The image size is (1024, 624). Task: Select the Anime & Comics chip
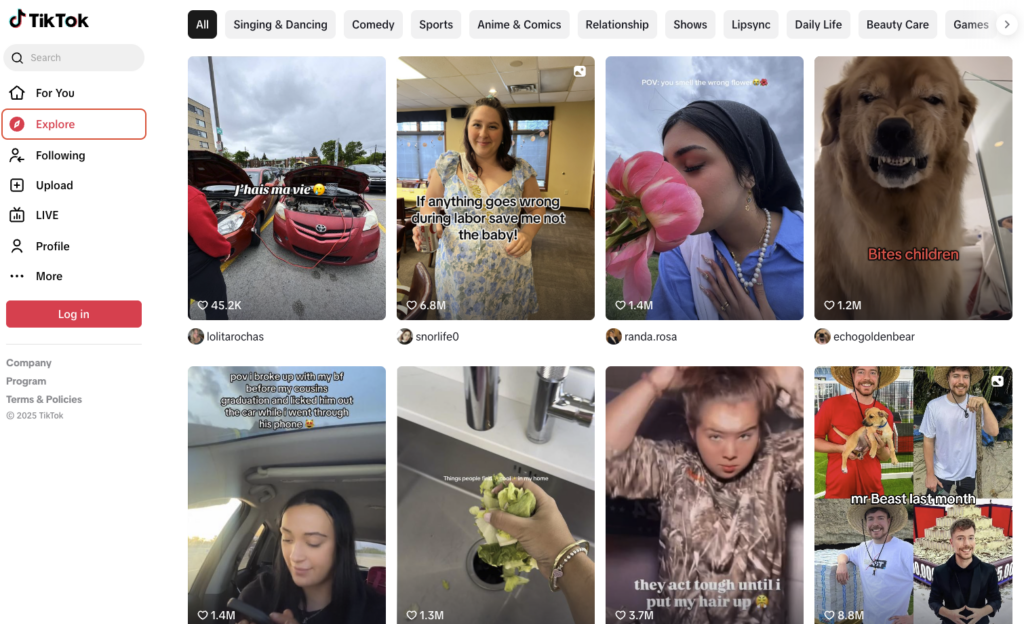pos(519,24)
